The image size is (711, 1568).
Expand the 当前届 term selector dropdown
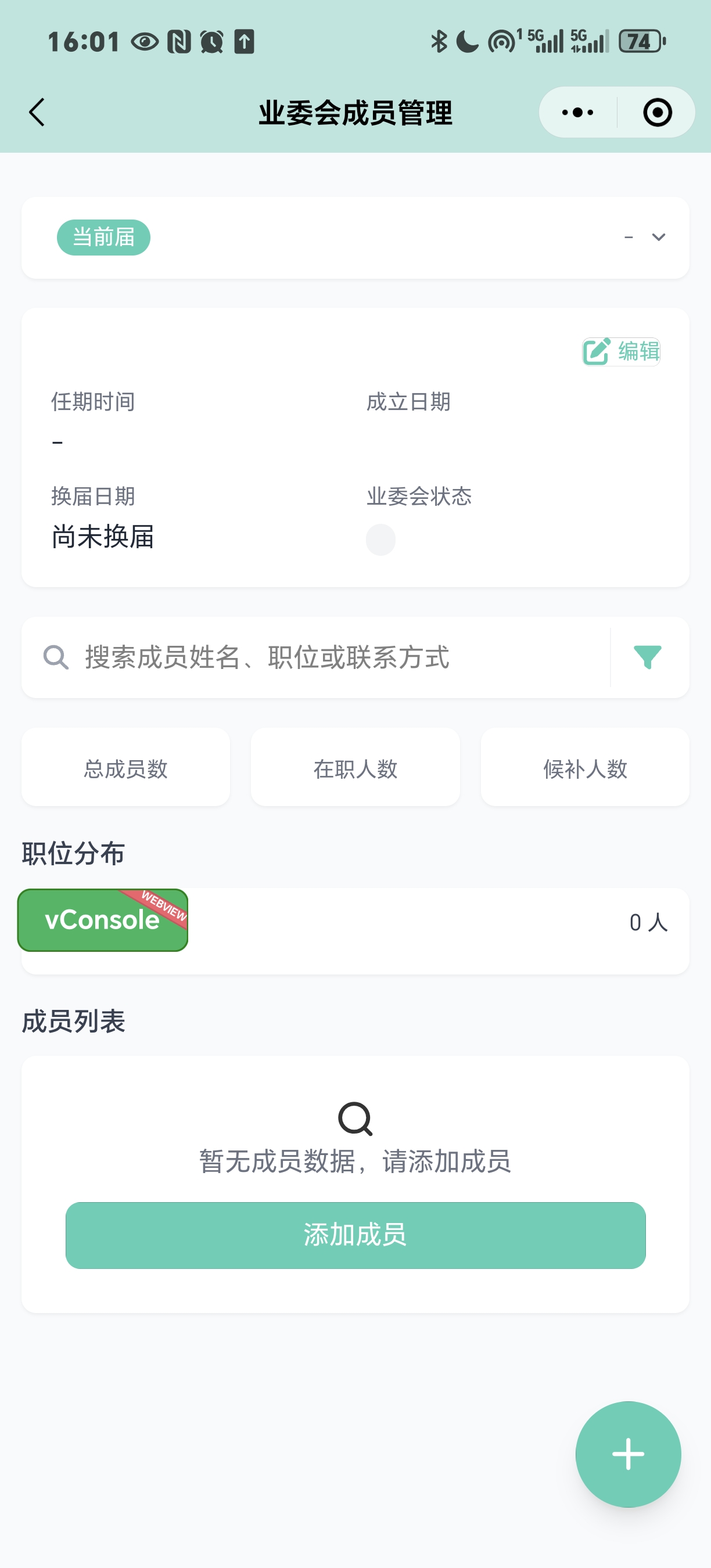658,238
